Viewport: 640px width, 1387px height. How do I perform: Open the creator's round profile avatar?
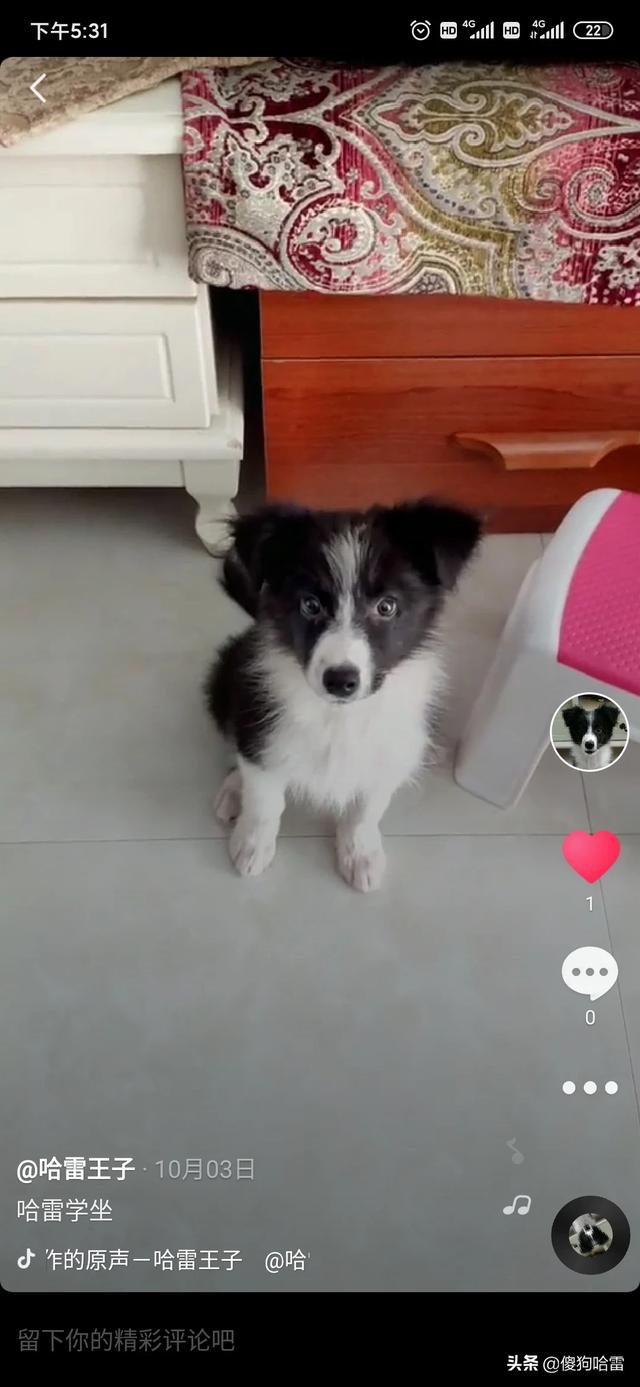(x=589, y=732)
